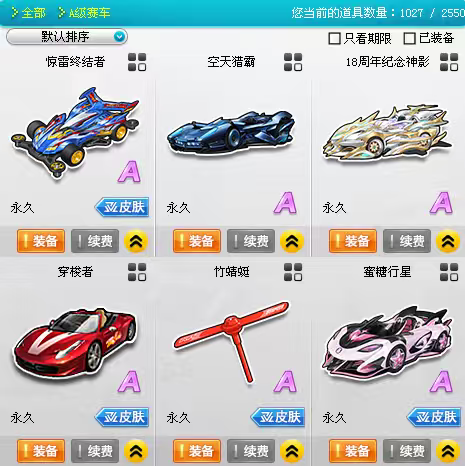Open the grid icon beside 蜜糖行星
The image size is (465, 466).
point(449,272)
